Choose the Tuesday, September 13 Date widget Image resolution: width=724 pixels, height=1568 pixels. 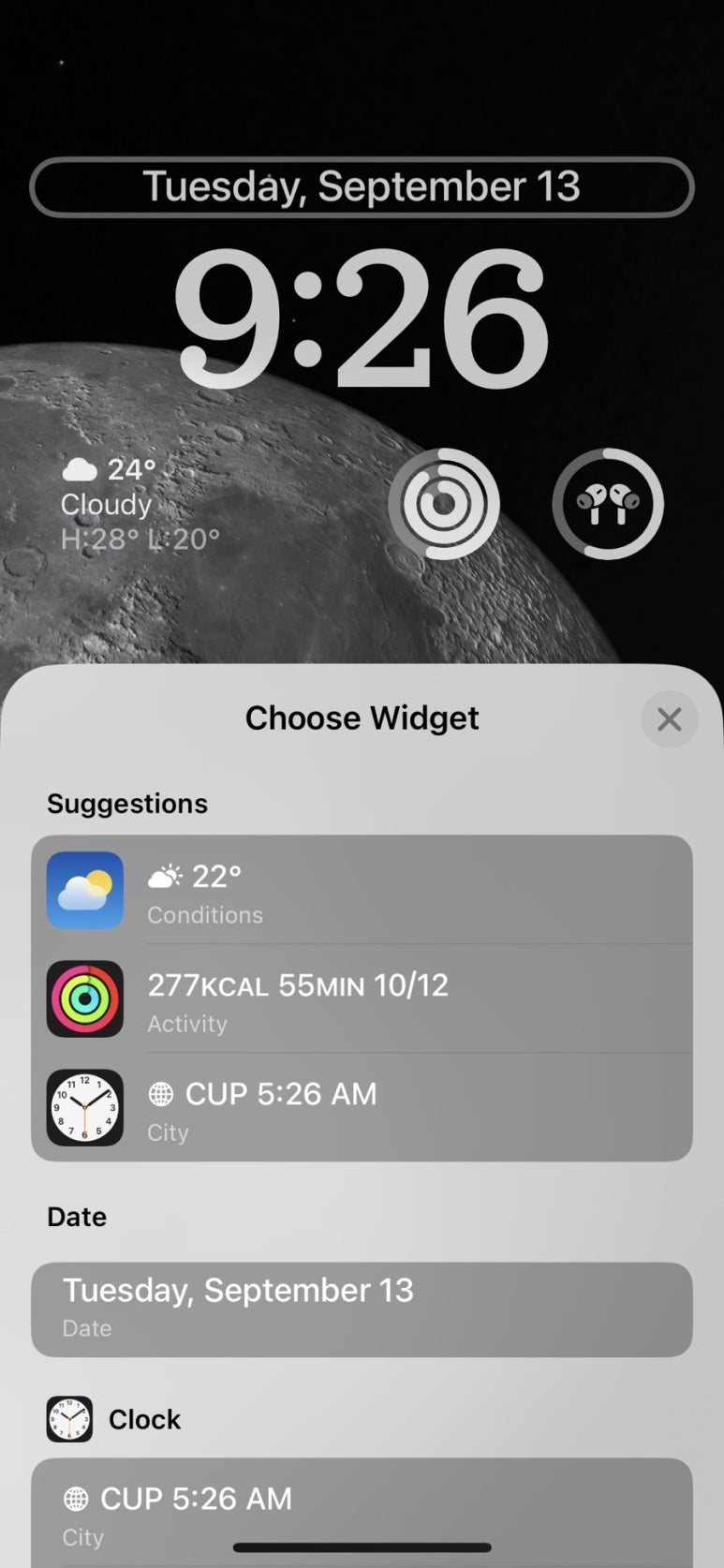[x=362, y=1309]
